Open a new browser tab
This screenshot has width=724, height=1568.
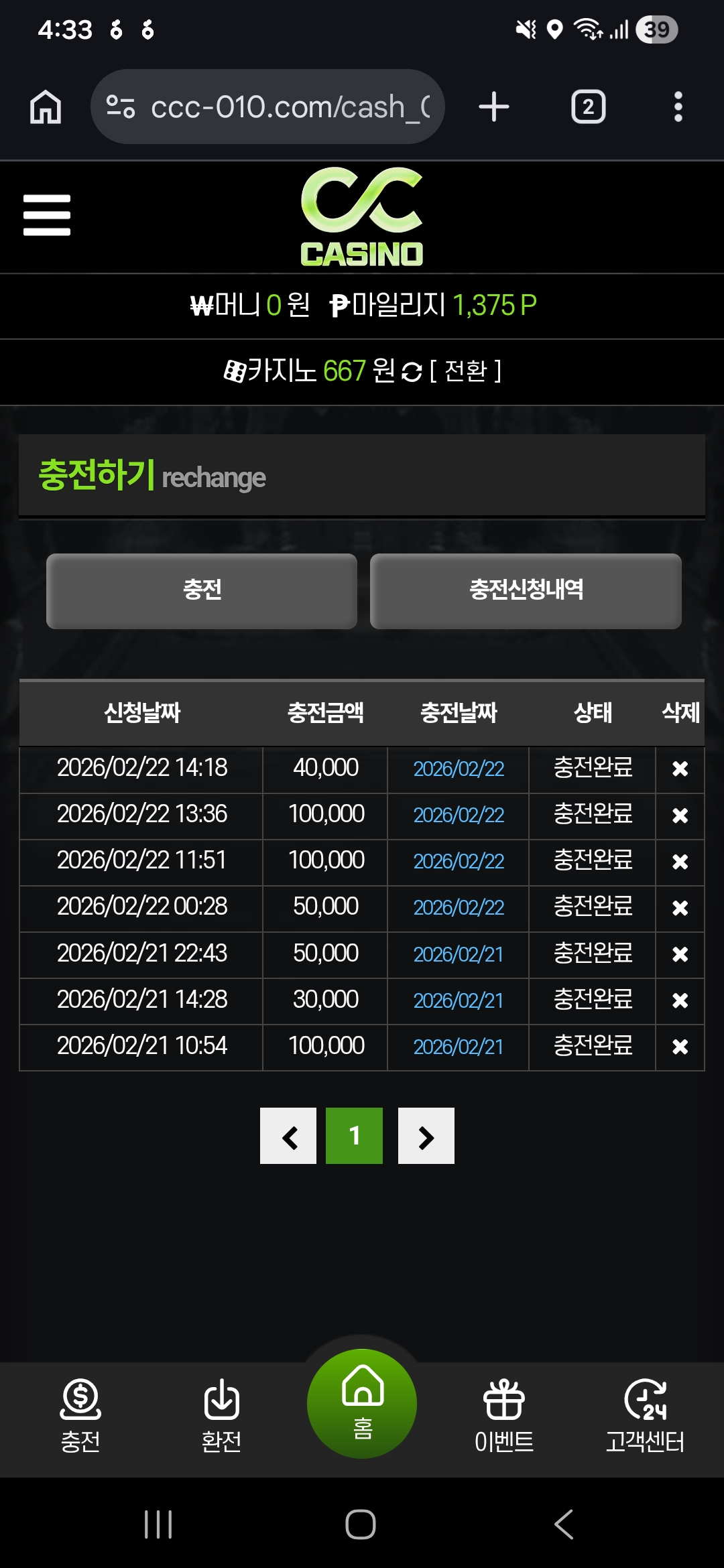[x=494, y=107]
